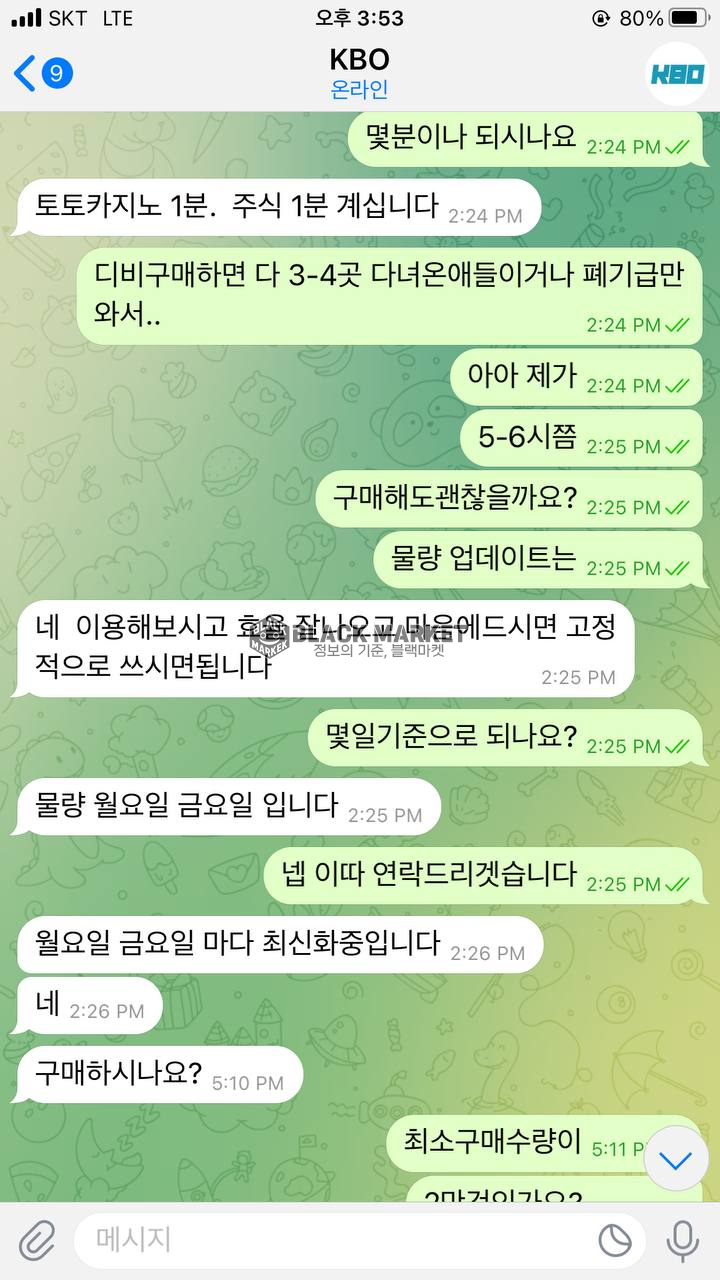
Task: Go back to the chat list
Action: [40, 73]
